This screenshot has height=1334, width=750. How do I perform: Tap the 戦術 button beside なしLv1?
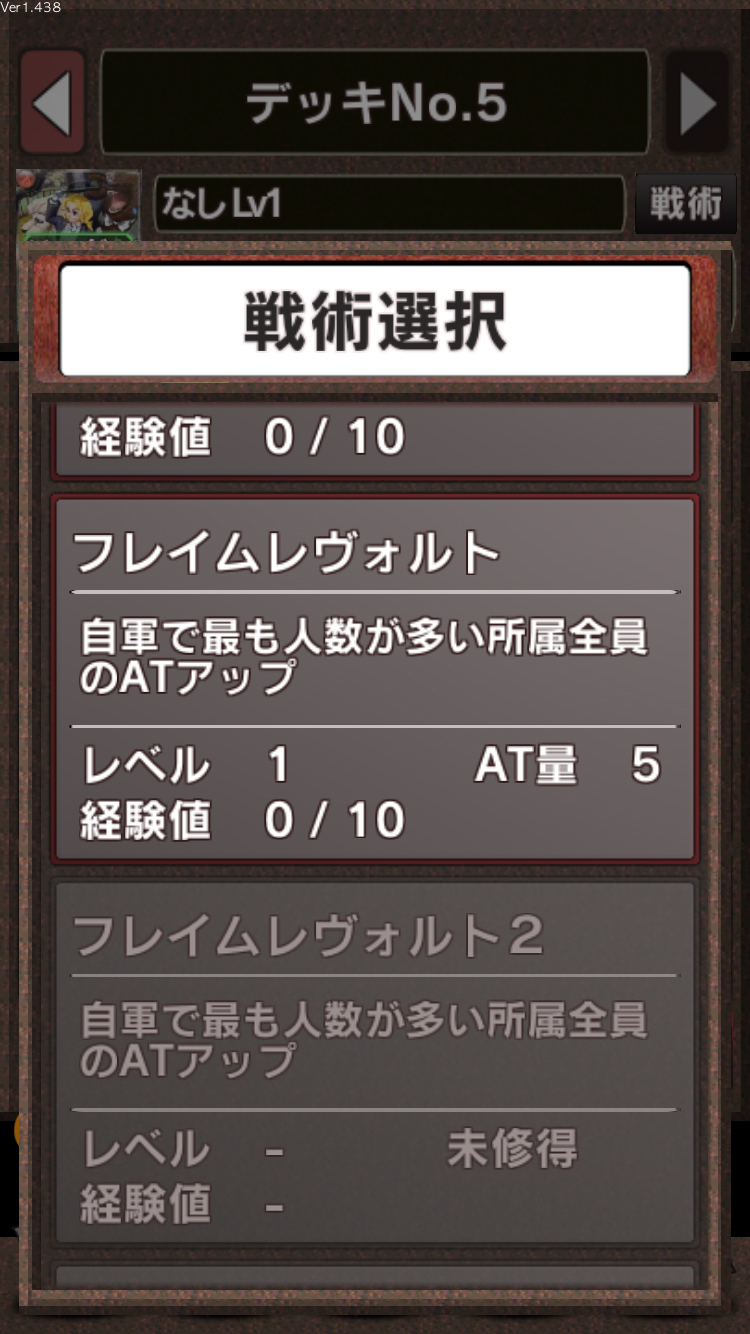[x=685, y=204]
